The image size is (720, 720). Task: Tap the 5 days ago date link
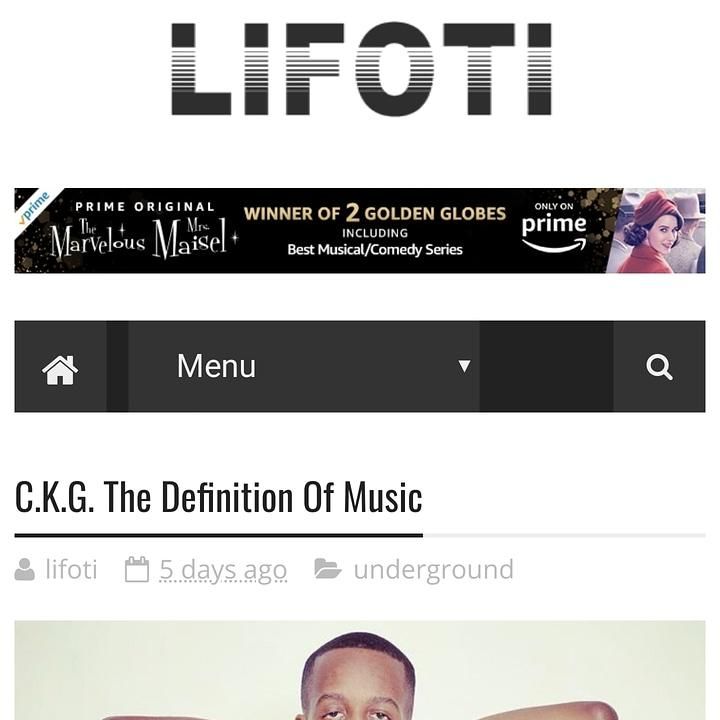point(223,570)
